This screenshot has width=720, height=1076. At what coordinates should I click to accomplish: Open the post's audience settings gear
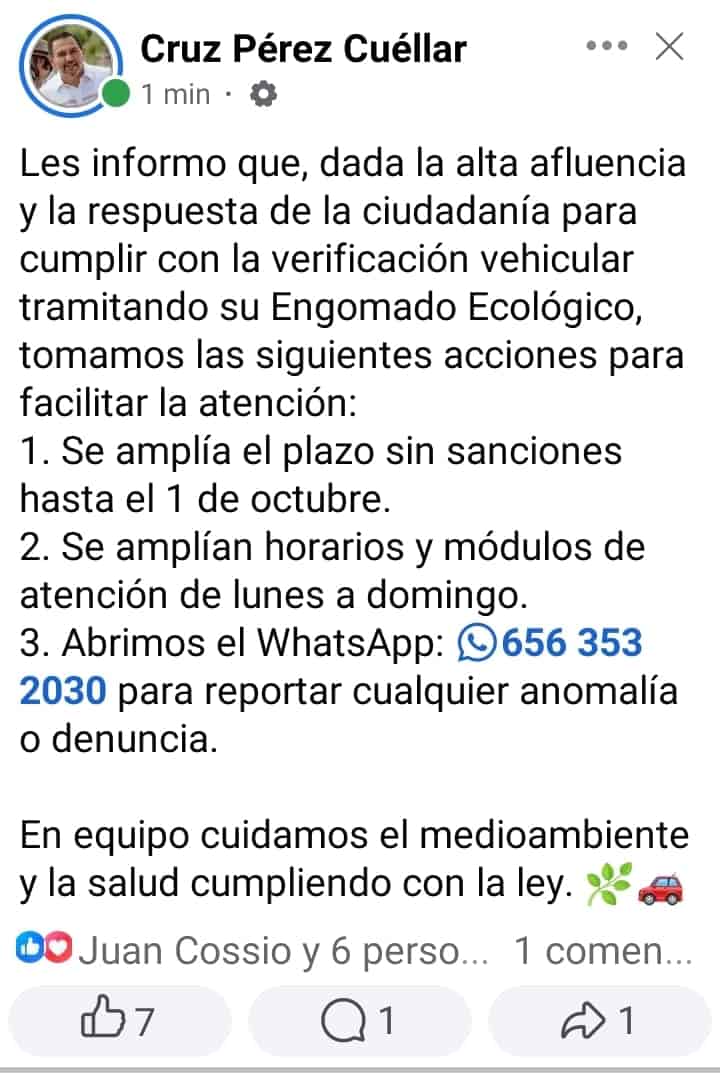pyautogui.click(x=265, y=95)
